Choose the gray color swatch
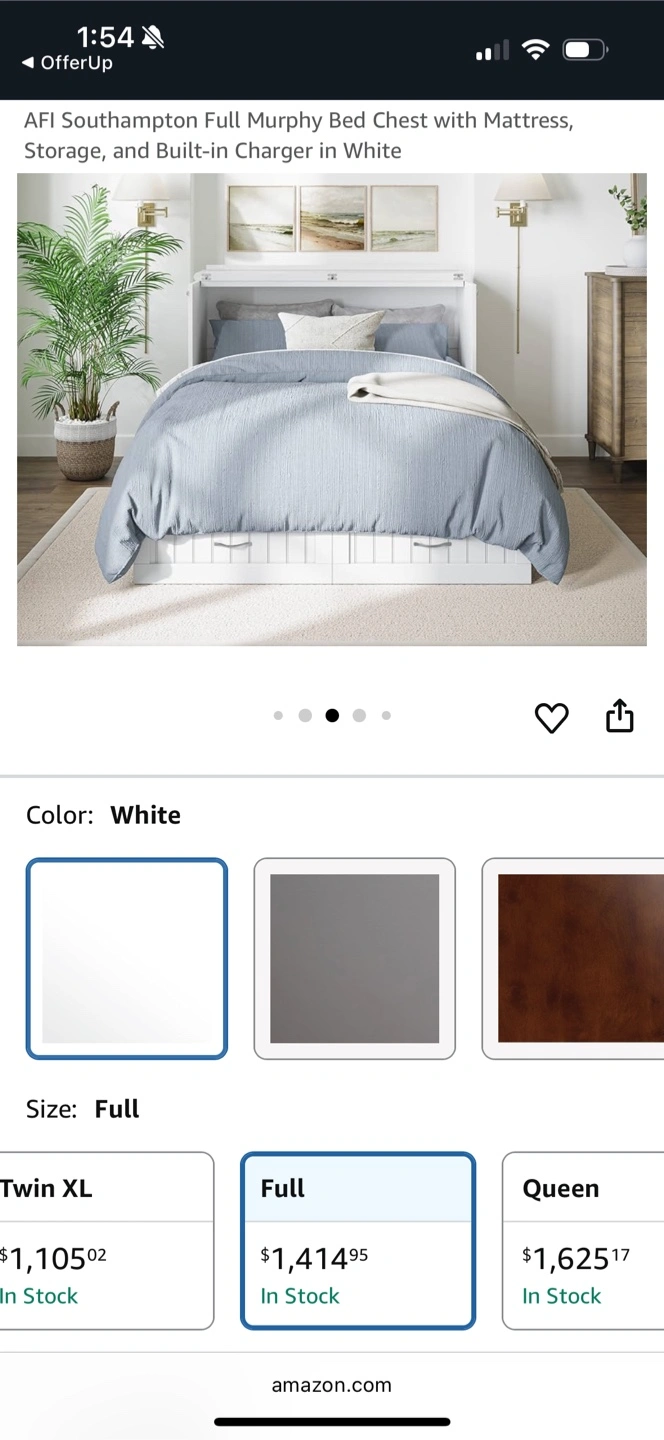The width and height of the screenshot is (664, 1440). tap(355, 959)
